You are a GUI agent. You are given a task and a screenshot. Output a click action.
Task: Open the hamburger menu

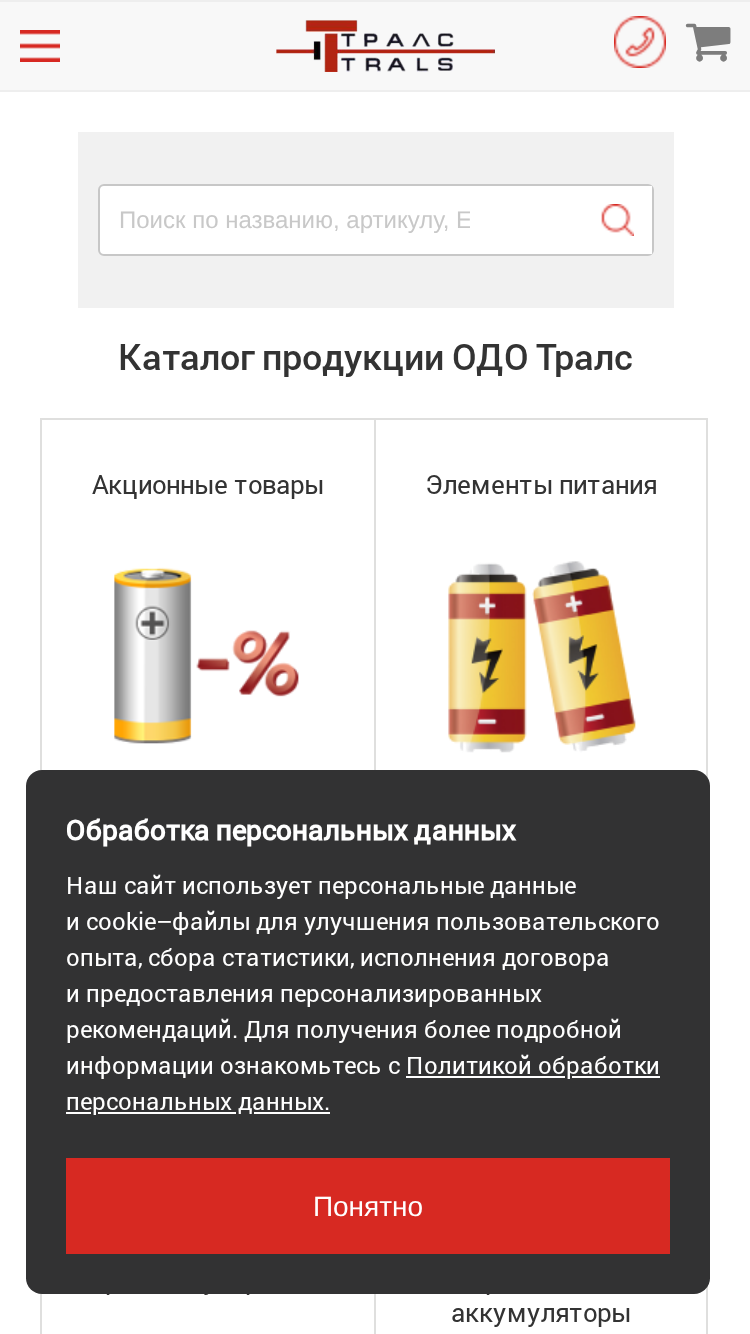point(40,46)
